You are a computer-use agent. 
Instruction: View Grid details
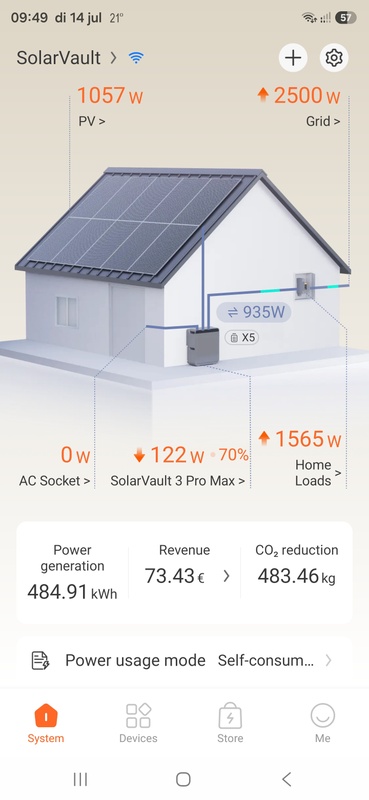(x=323, y=121)
